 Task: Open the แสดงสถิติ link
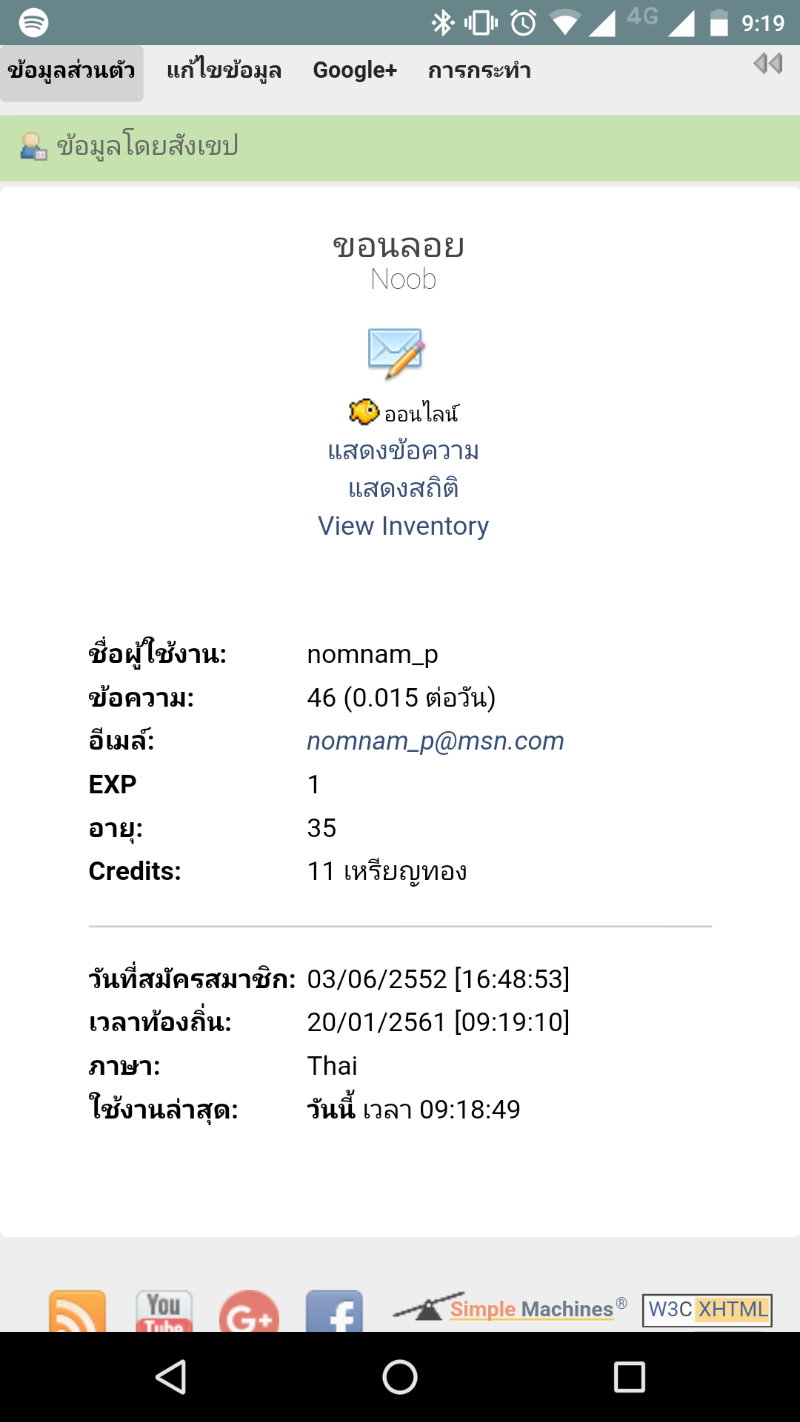click(x=403, y=489)
